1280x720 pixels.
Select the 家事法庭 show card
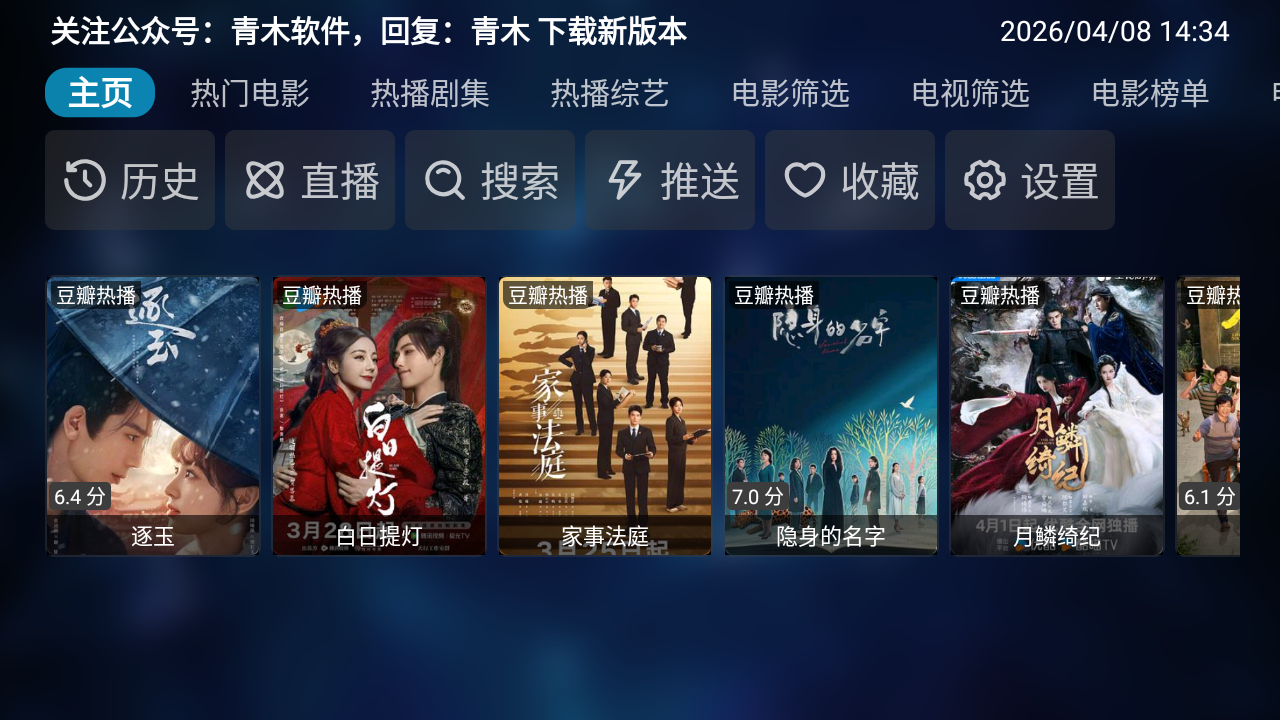click(605, 415)
